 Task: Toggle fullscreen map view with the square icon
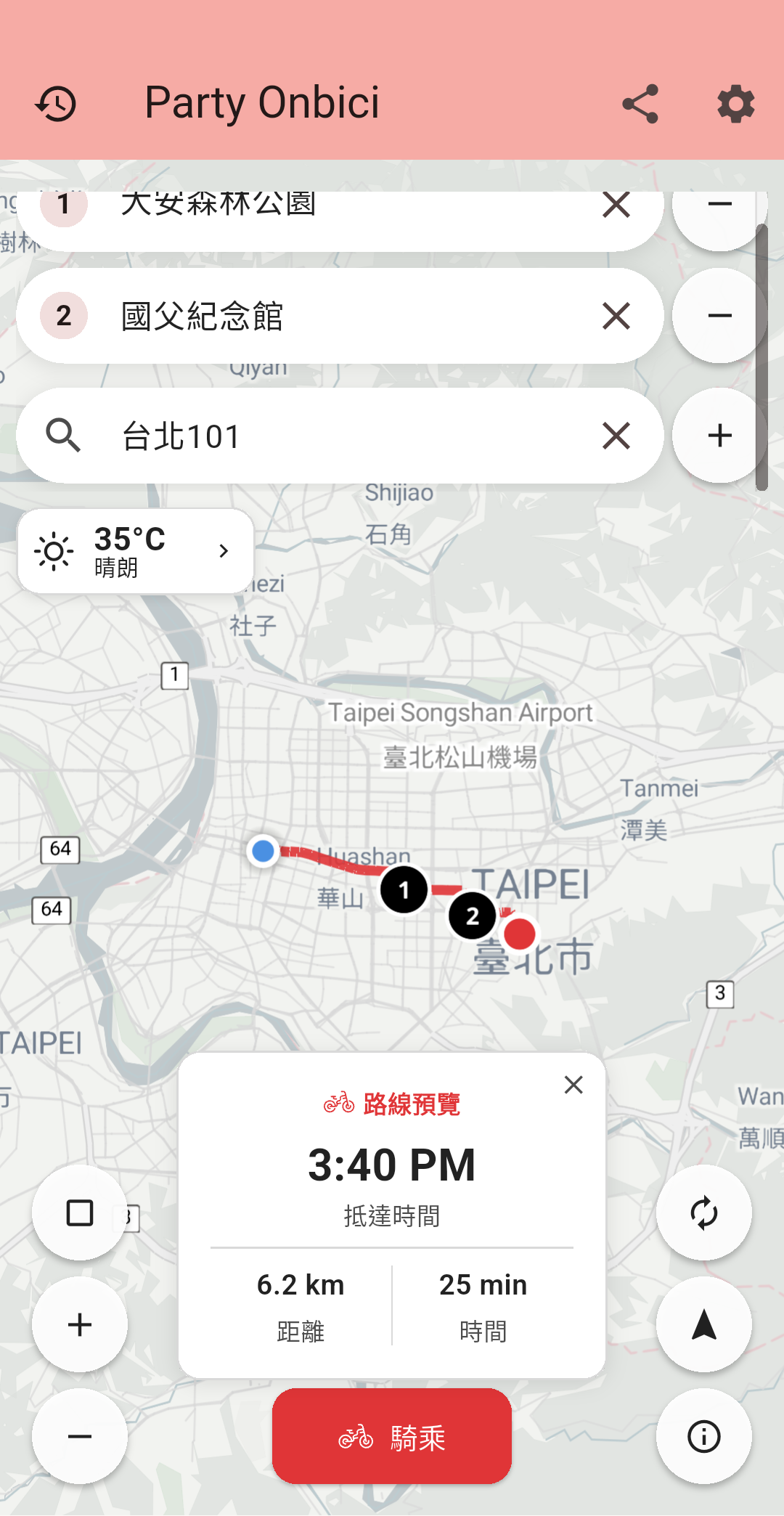pos(80,1211)
